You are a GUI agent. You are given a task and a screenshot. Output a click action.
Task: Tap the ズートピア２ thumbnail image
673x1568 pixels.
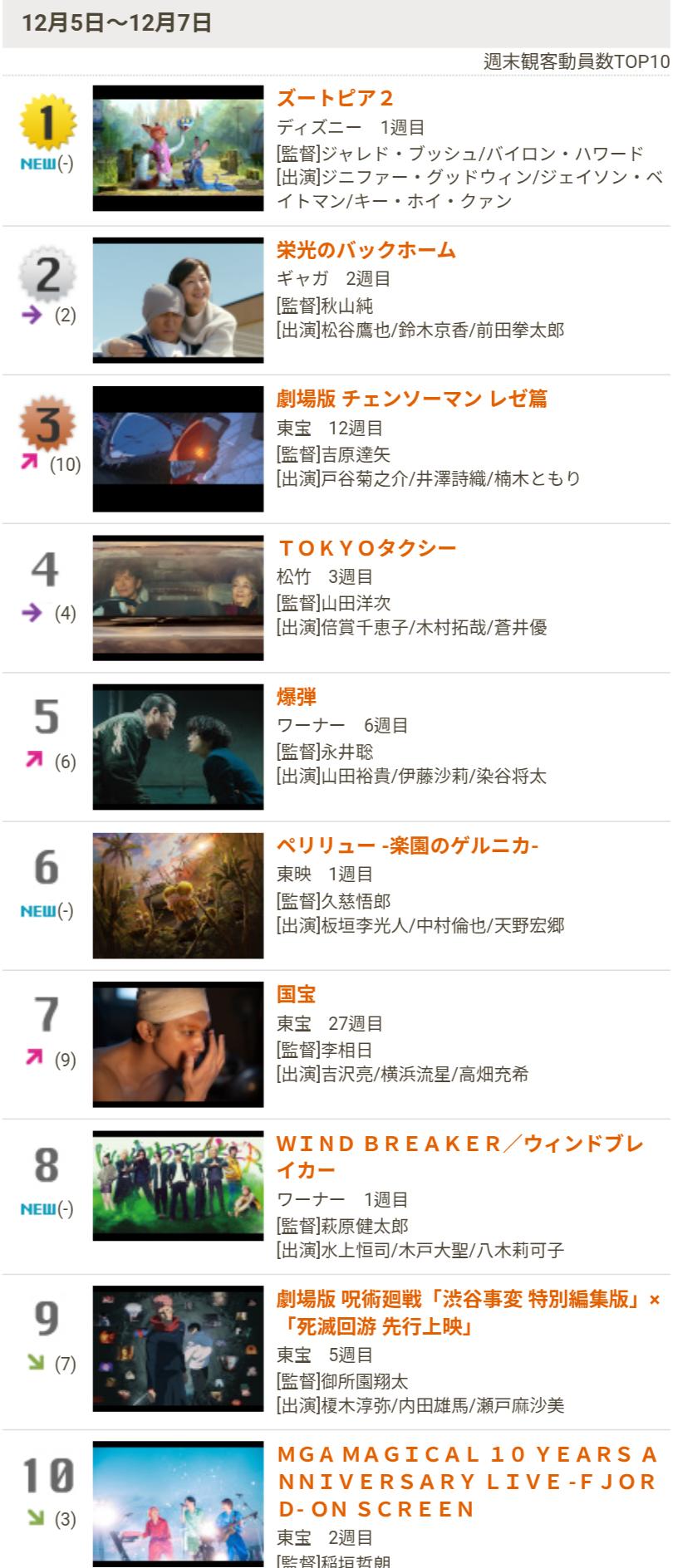[178, 148]
